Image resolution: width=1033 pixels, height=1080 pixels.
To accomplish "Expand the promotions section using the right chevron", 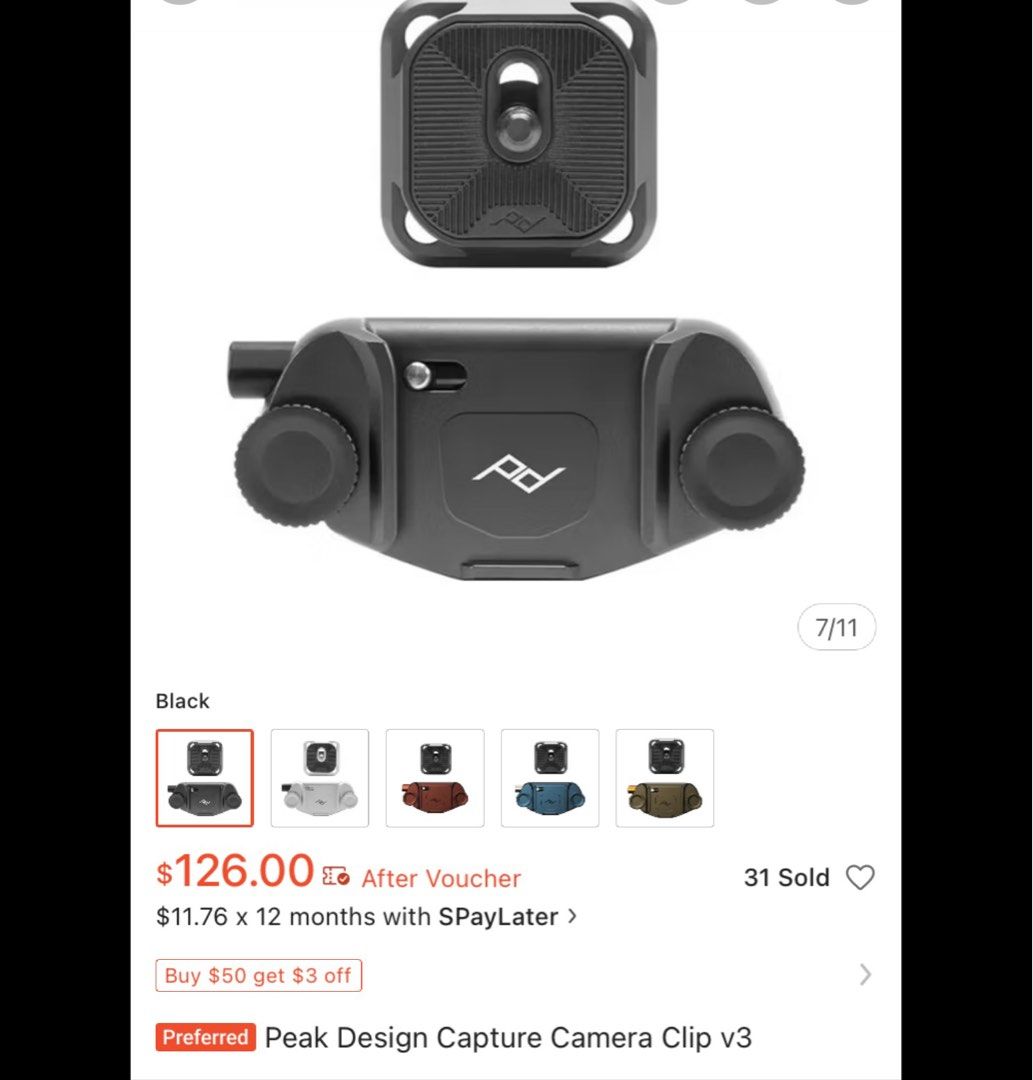I will pyautogui.click(x=864, y=974).
